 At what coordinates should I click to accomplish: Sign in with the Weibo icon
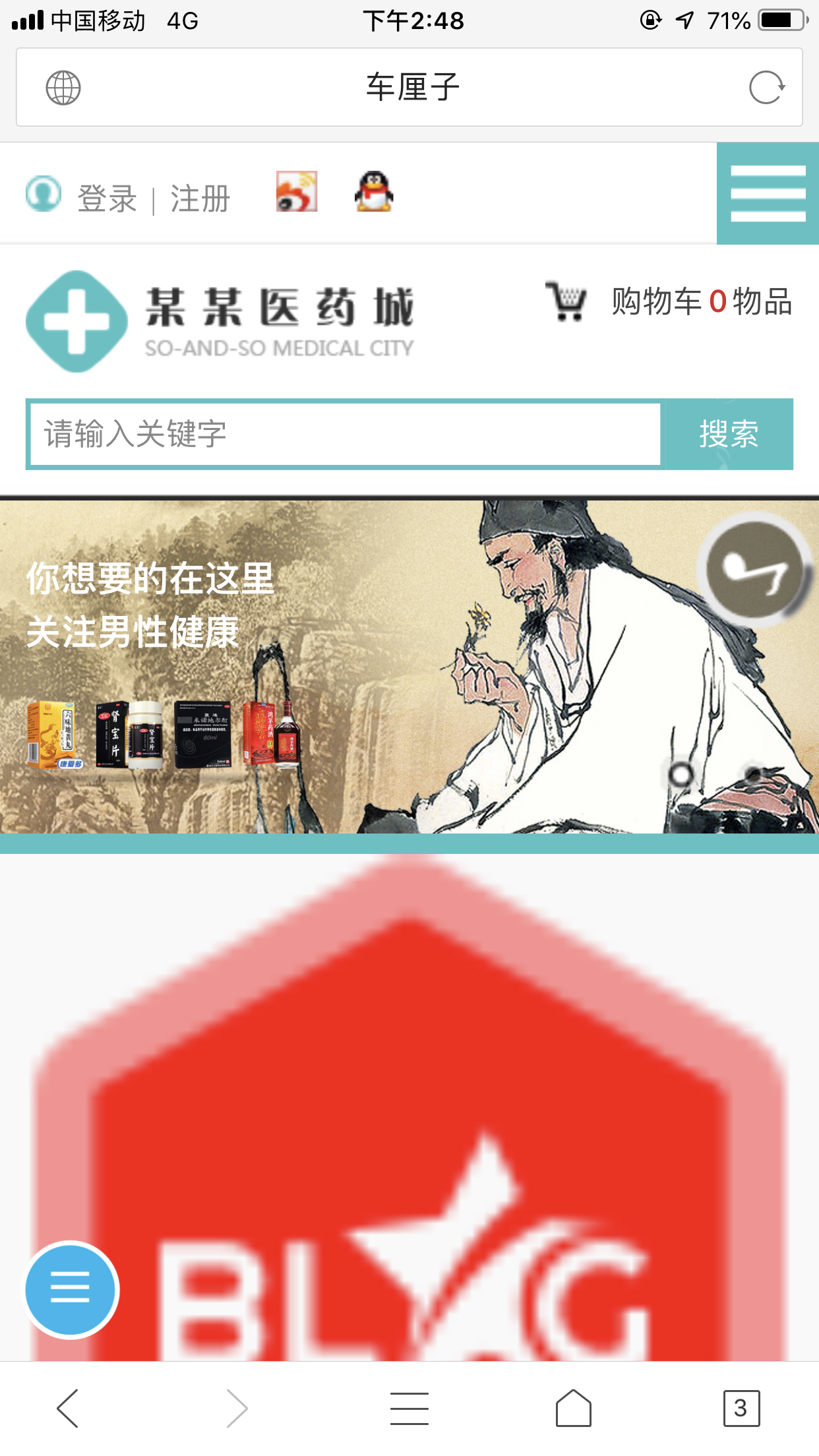(297, 192)
